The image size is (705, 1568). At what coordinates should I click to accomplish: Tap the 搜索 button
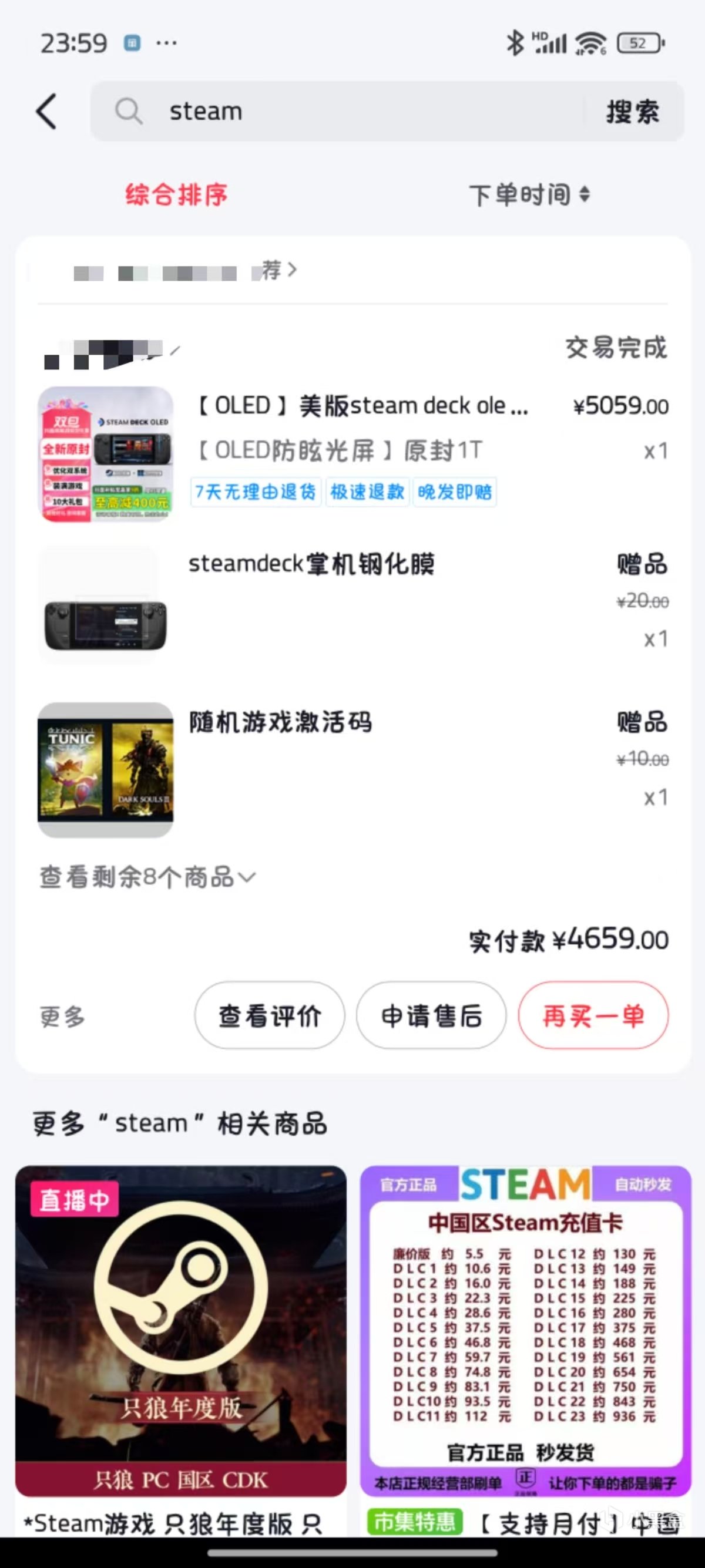(x=633, y=112)
